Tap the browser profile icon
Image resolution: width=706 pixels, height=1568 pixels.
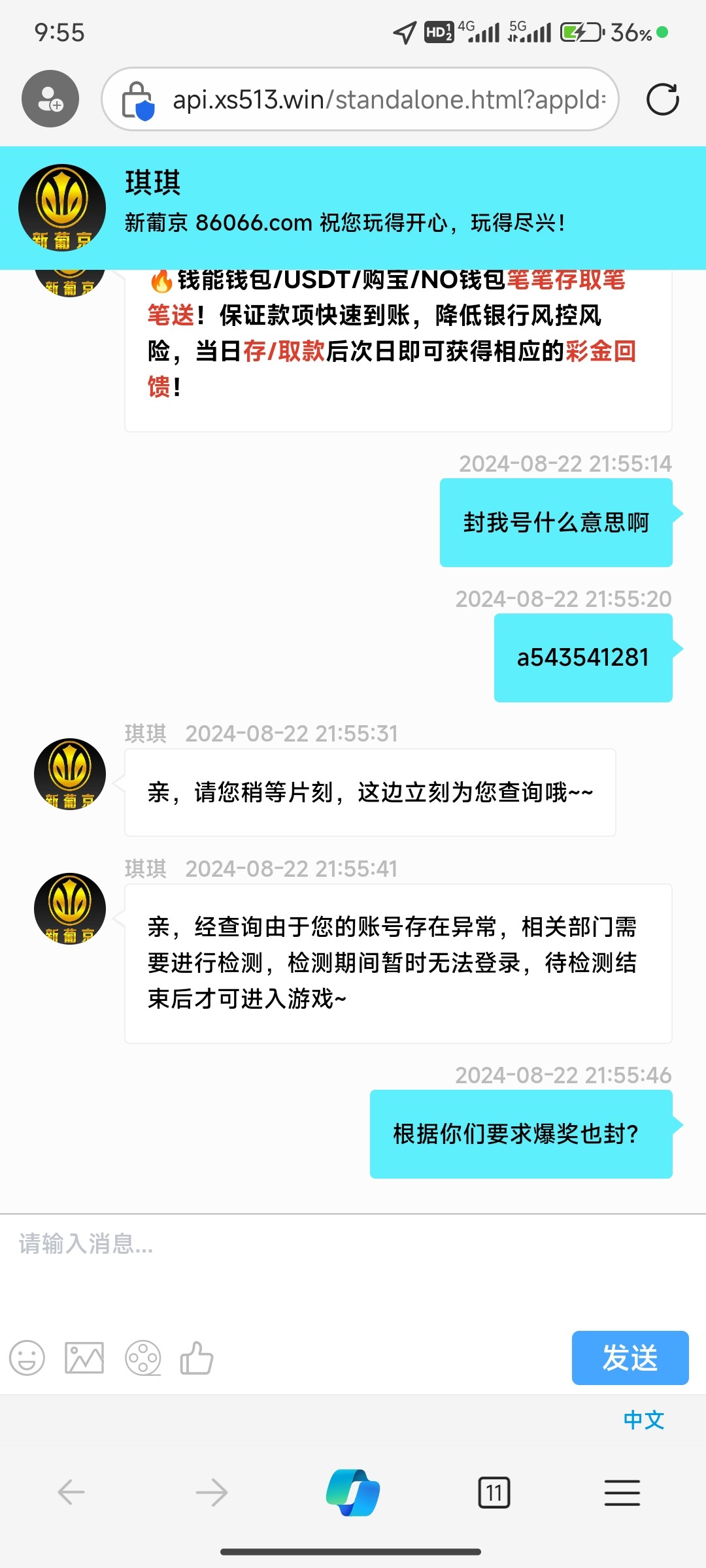[x=50, y=99]
